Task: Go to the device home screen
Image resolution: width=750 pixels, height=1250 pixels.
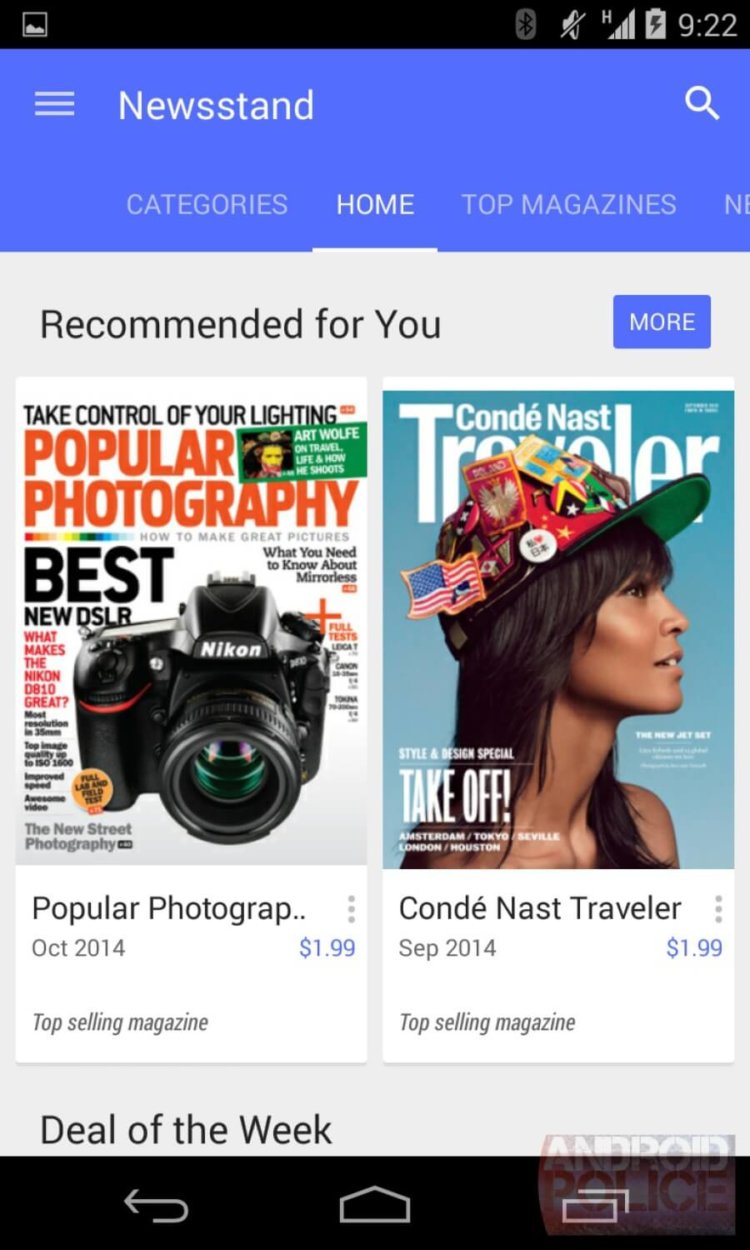Action: 375,1205
